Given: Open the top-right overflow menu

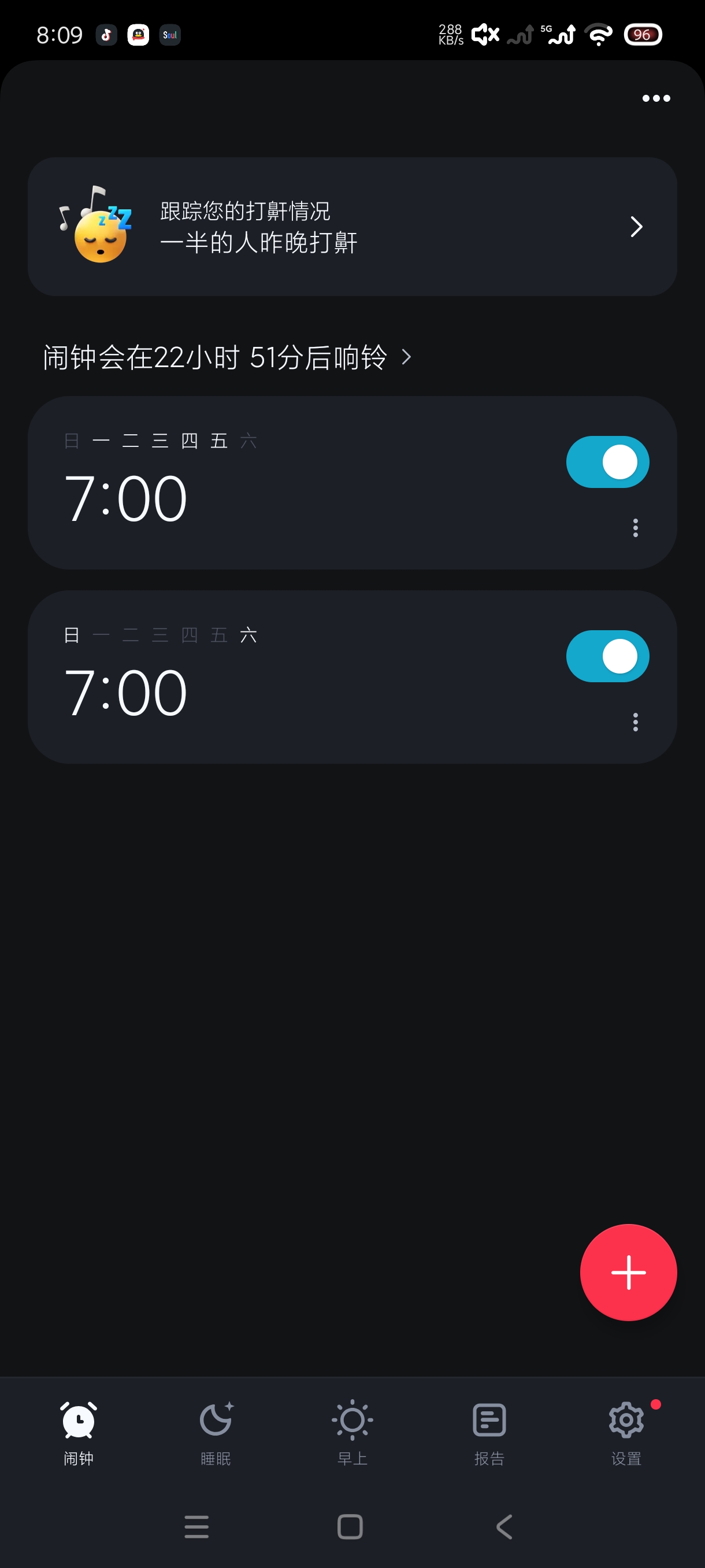Looking at the screenshot, I should (x=656, y=98).
